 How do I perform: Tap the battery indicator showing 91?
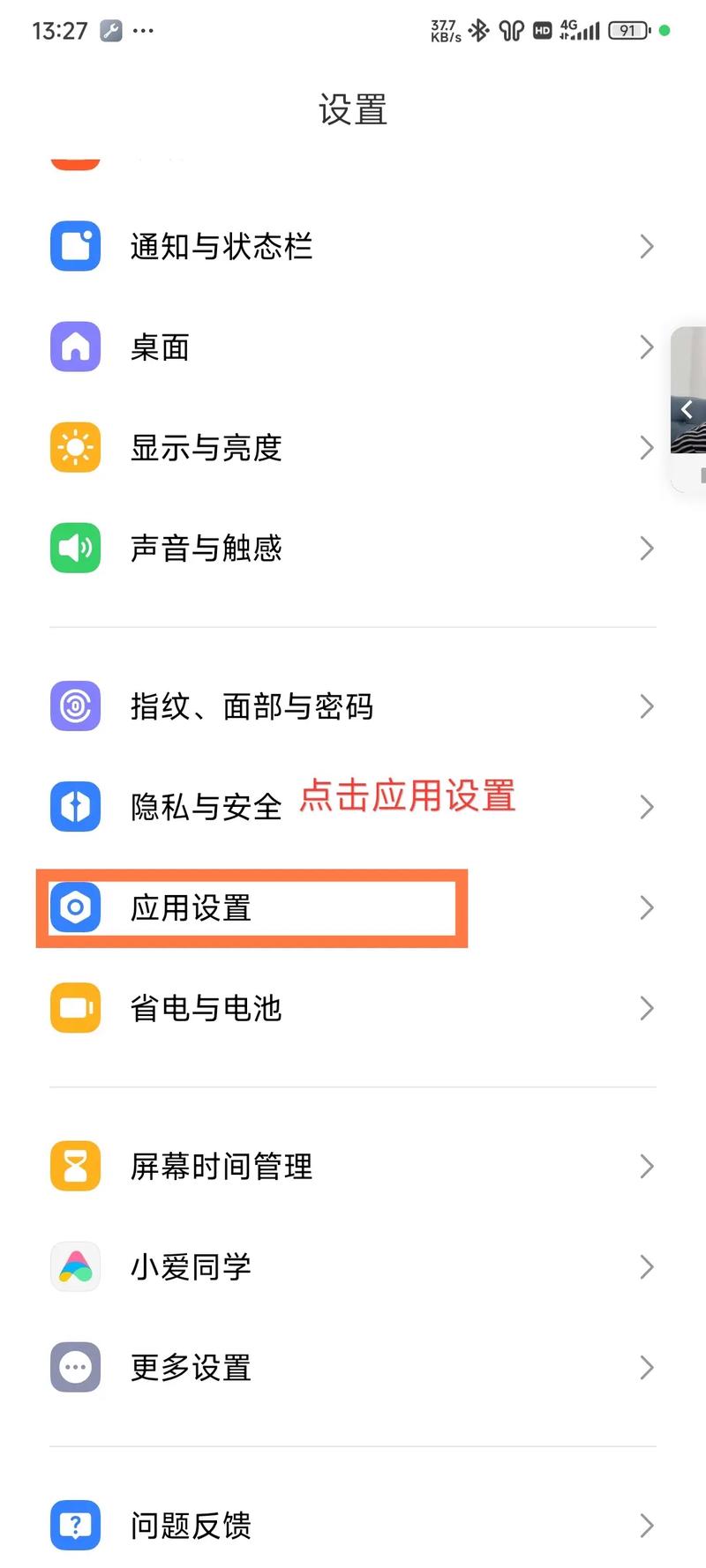pos(628,30)
